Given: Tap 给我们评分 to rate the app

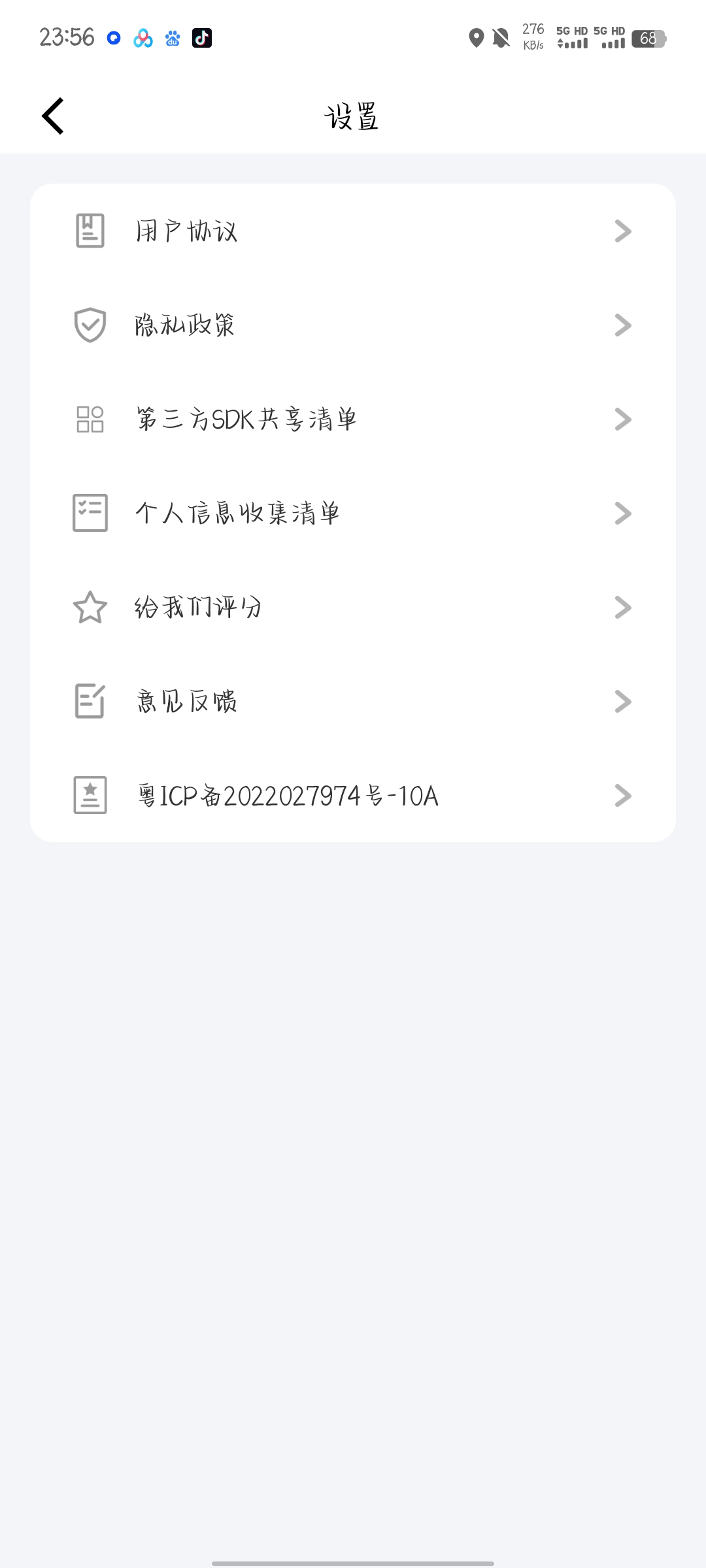Looking at the screenshot, I should click(352, 608).
